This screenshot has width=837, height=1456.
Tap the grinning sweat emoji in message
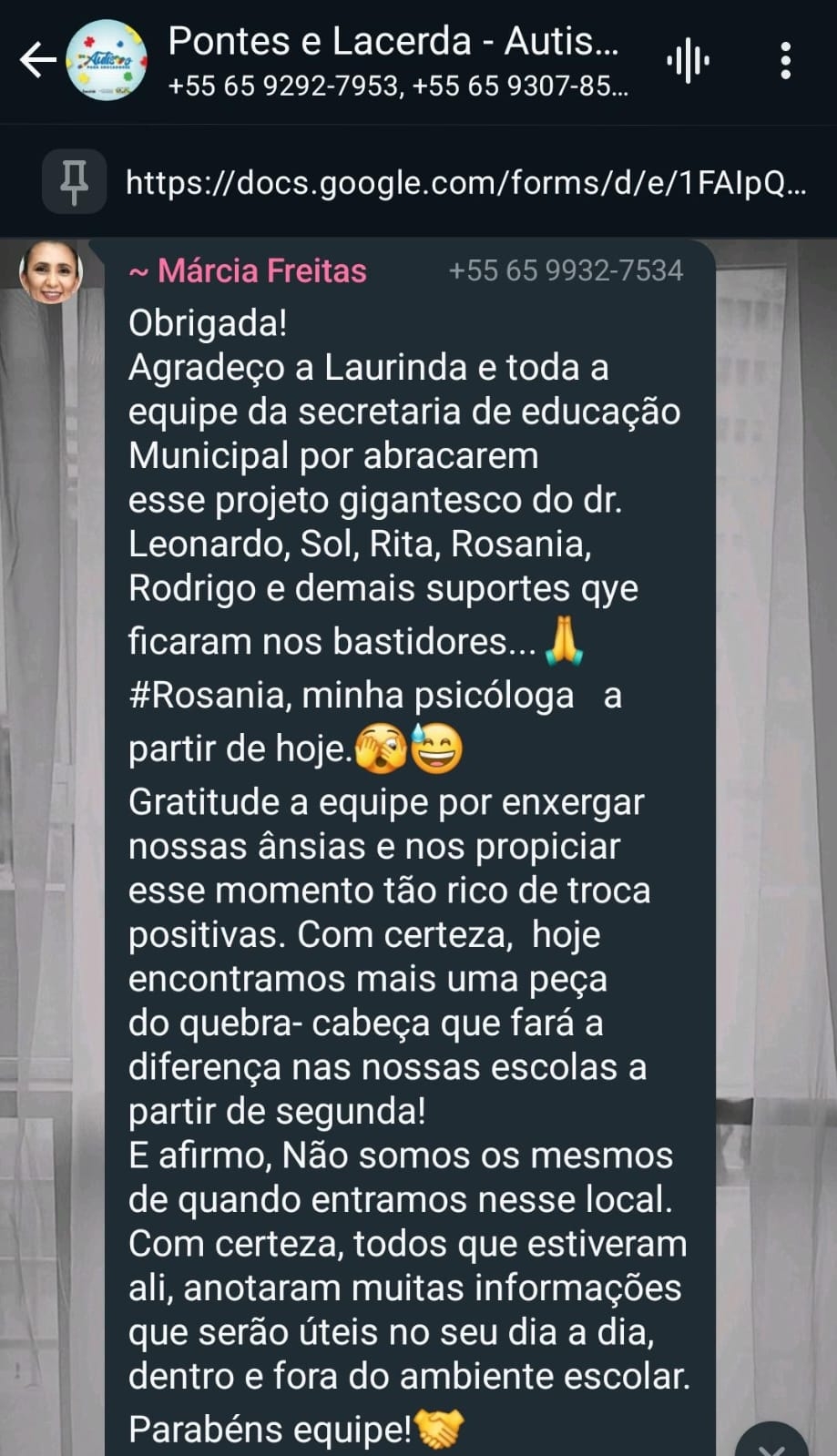click(435, 748)
